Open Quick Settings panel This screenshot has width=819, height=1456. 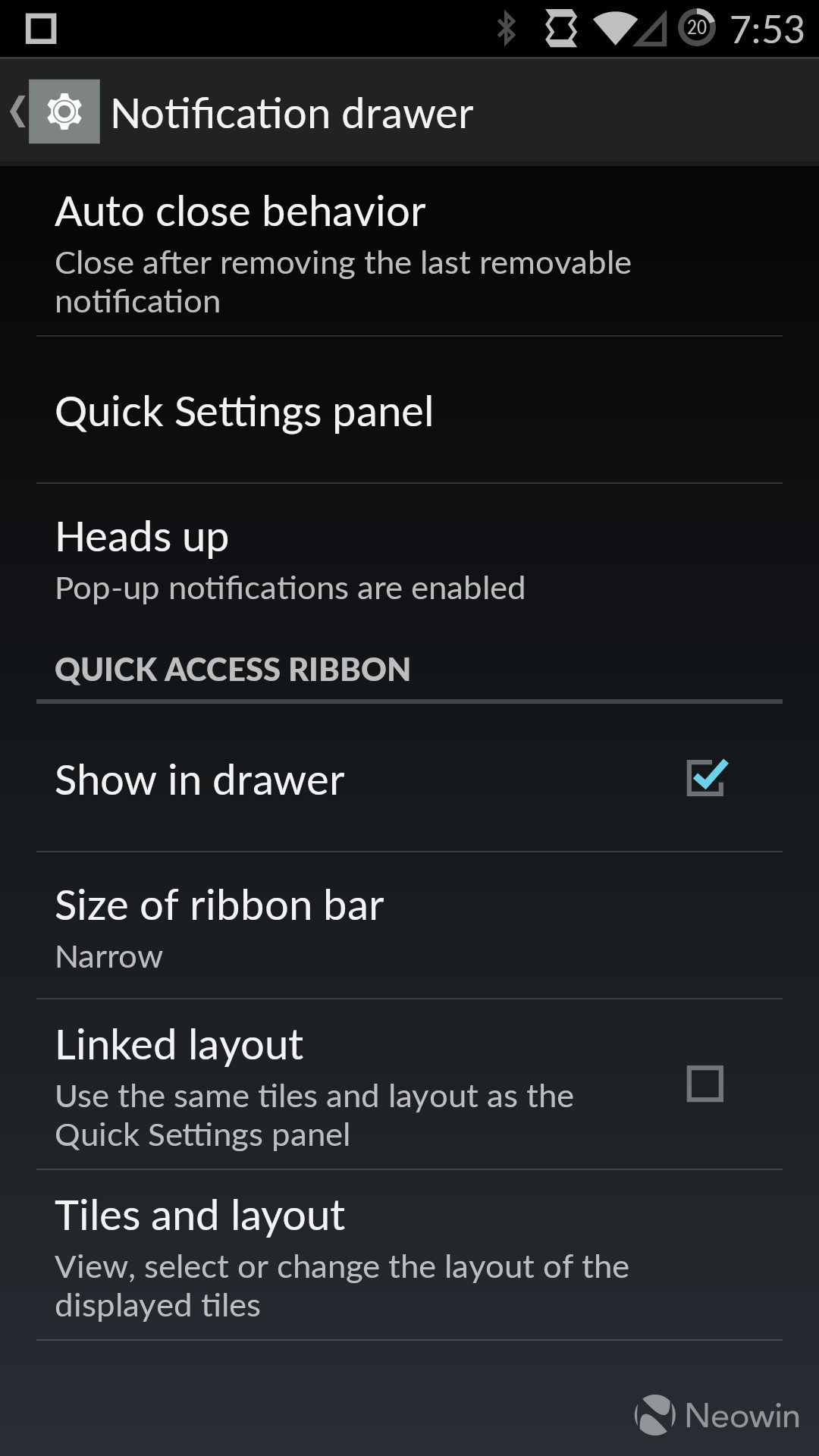pos(409,411)
